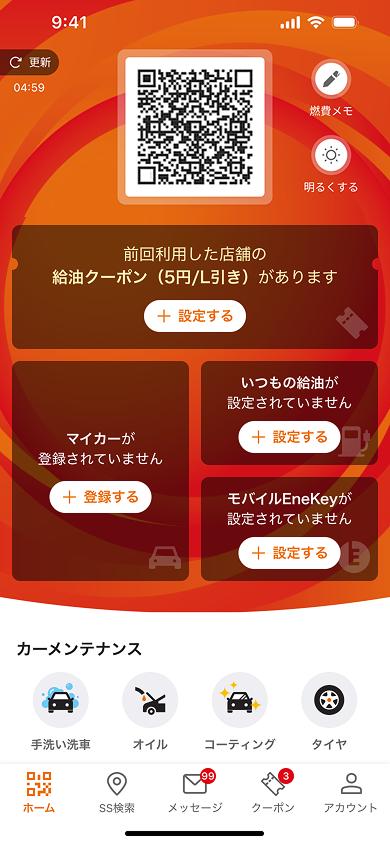The height and width of the screenshot is (844, 390).
Task: Open the アカウント tab
Action: [x=351, y=792]
